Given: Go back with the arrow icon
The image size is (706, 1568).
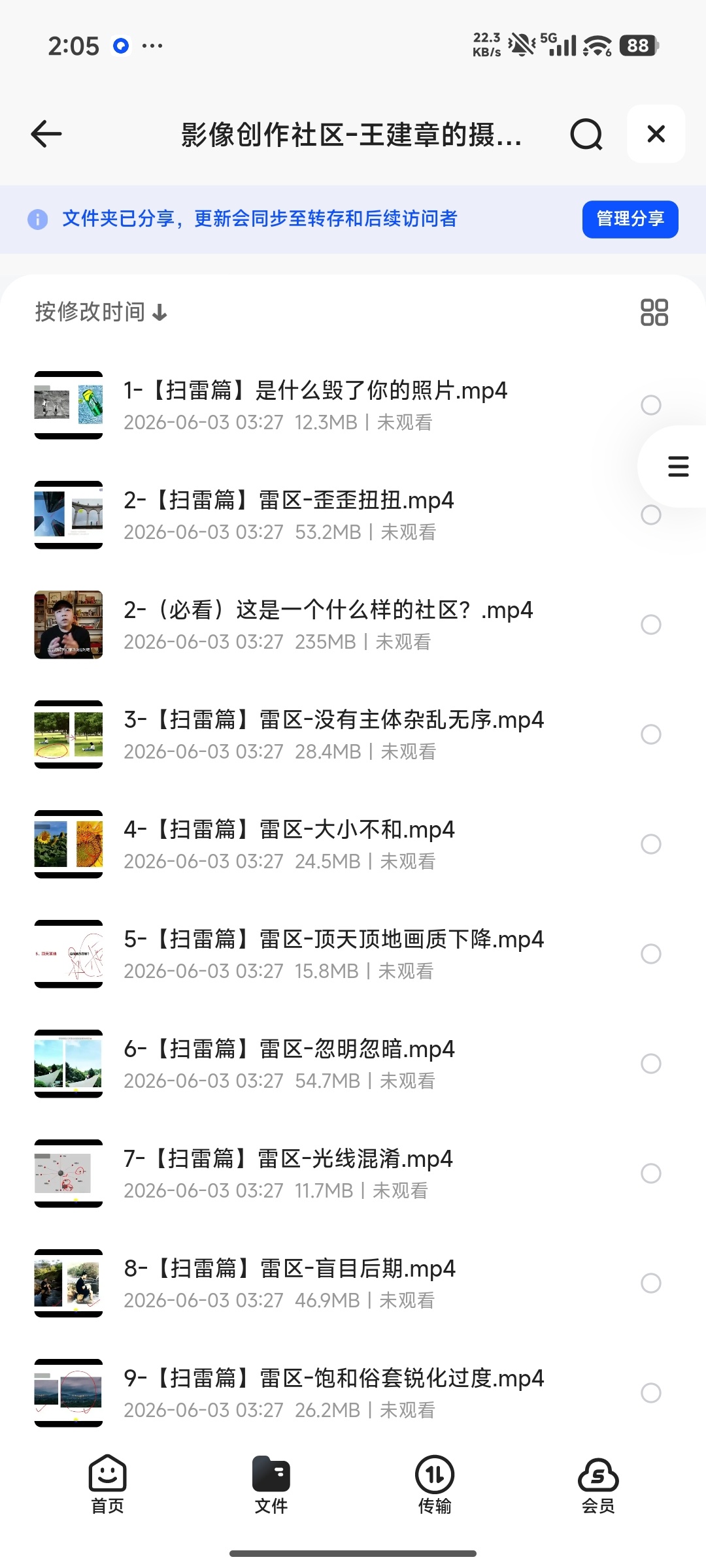Looking at the screenshot, I should [x=46, y=134].
